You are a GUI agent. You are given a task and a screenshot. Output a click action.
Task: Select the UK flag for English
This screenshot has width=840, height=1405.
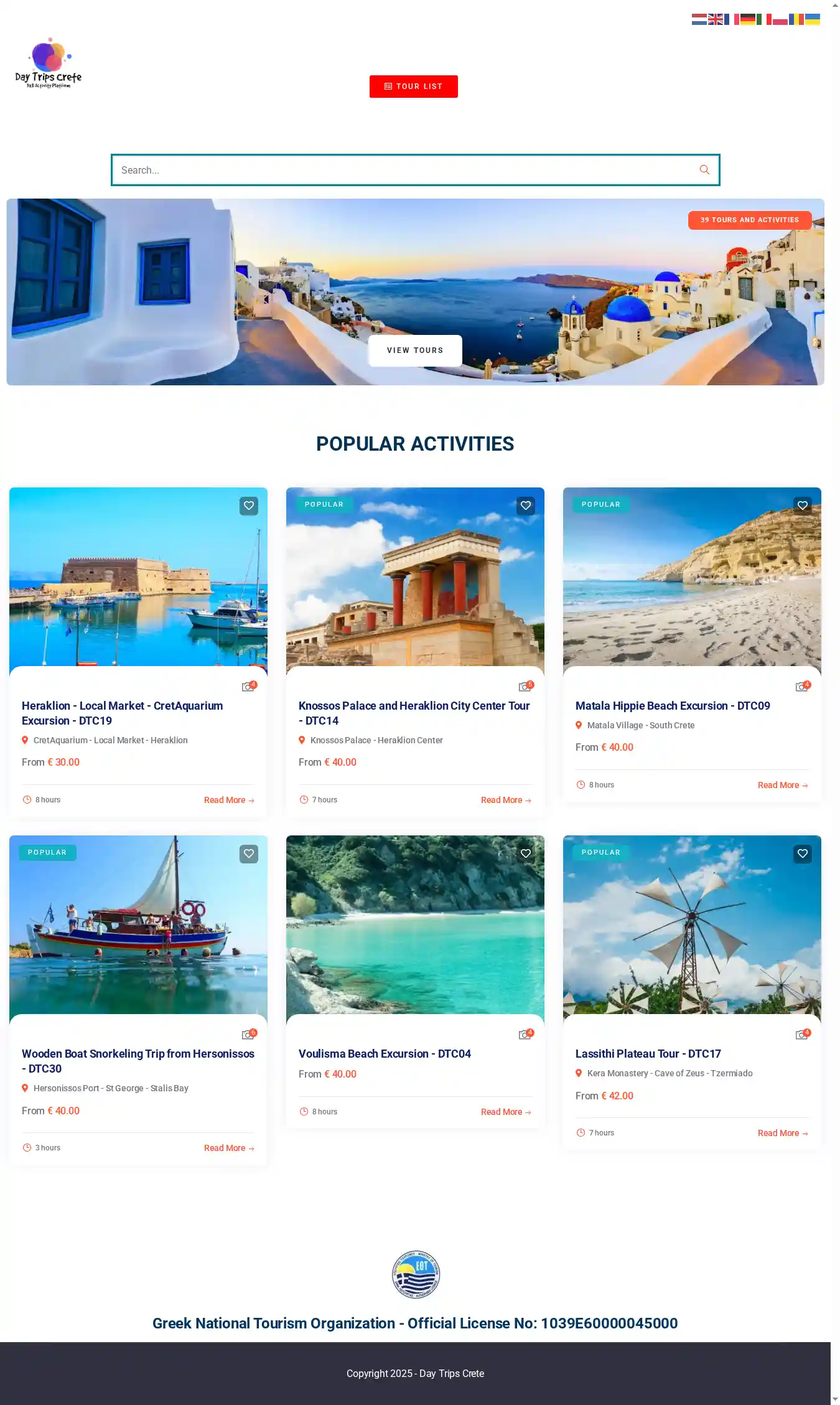pyautogui.click(x=715, y=19)
